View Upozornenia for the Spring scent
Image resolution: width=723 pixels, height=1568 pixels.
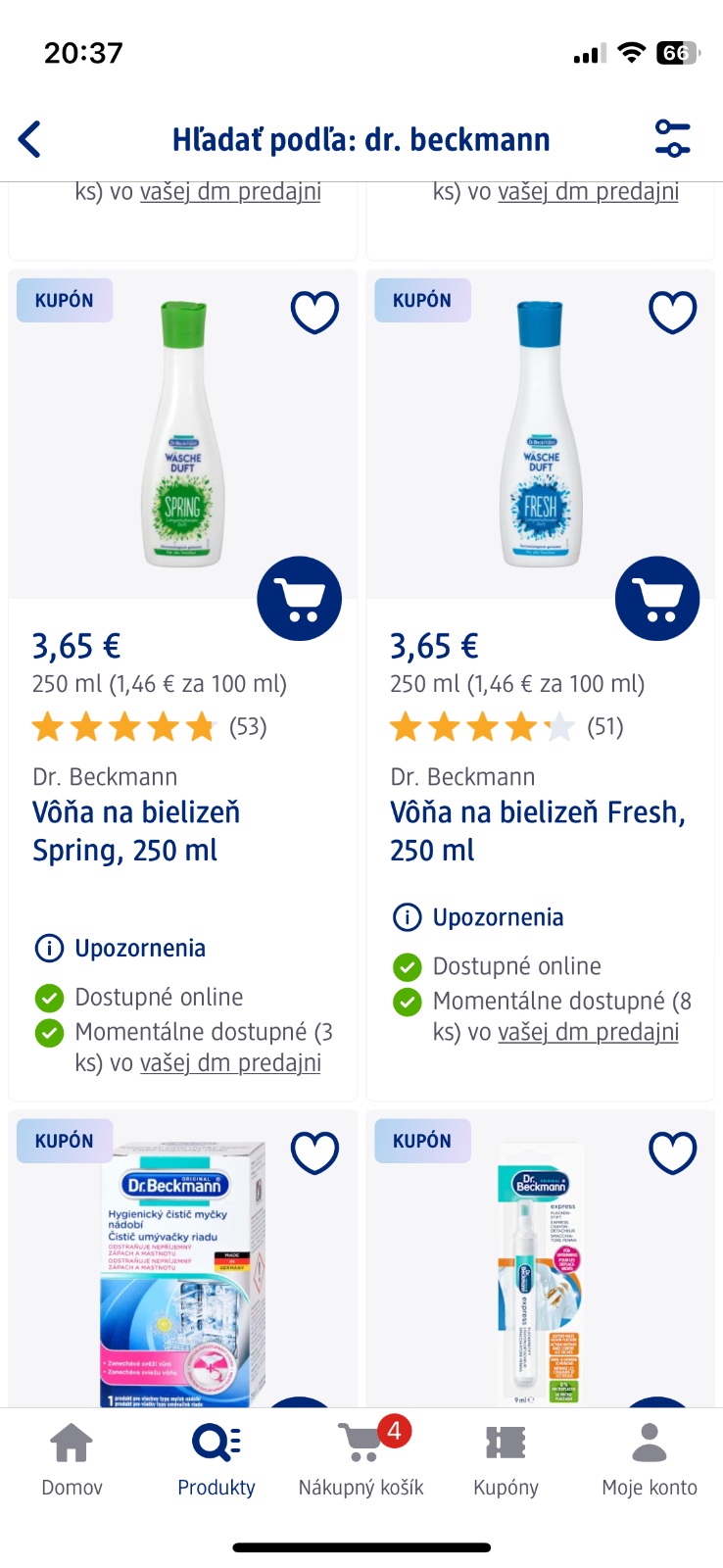click(x=139, y=949)
